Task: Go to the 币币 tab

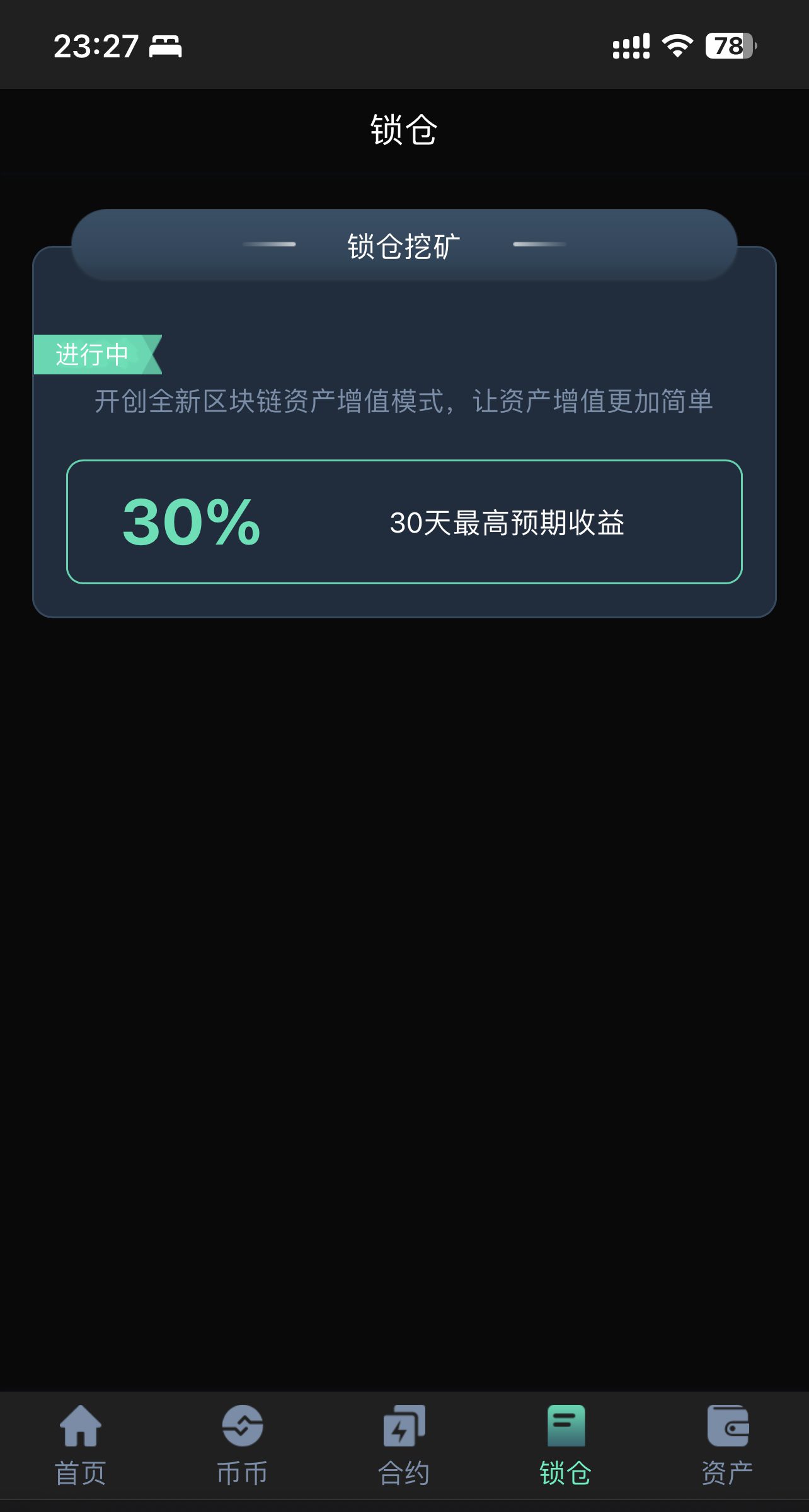Action: click(243, 1445)
